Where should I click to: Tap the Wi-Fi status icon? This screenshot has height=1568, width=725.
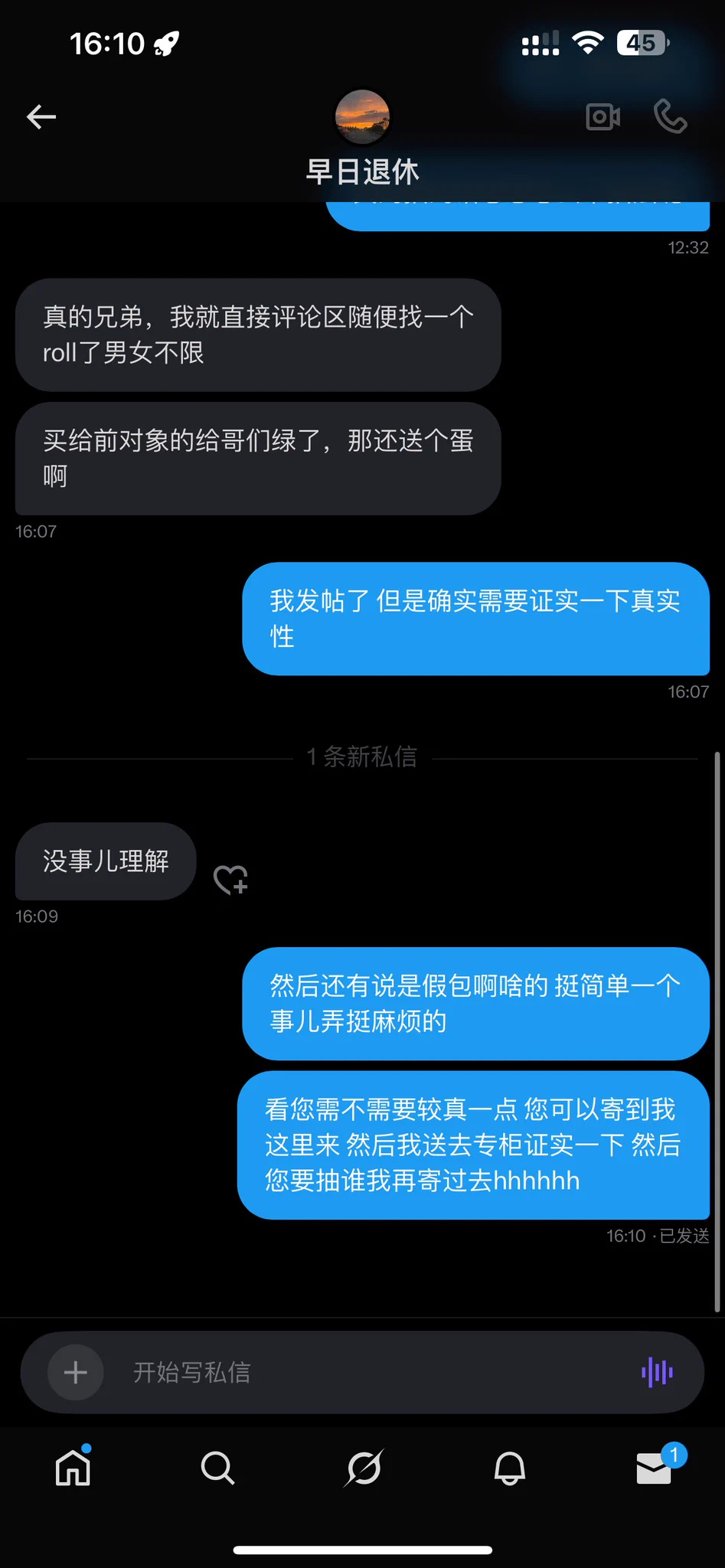click(x=586, y=43)
